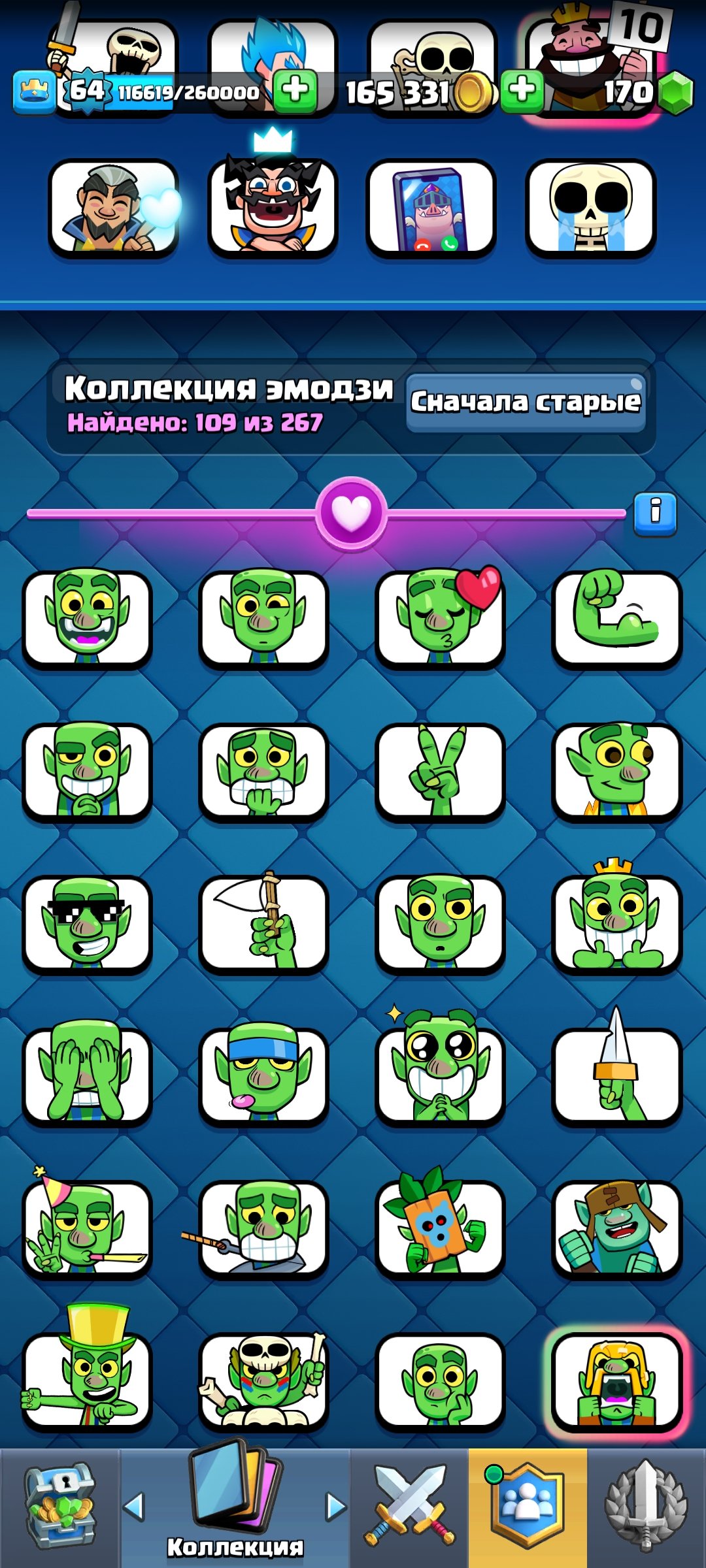Switch to the crossed swords battle tab
Screen dimensions: 706x1568
[x=409, y=1507]
